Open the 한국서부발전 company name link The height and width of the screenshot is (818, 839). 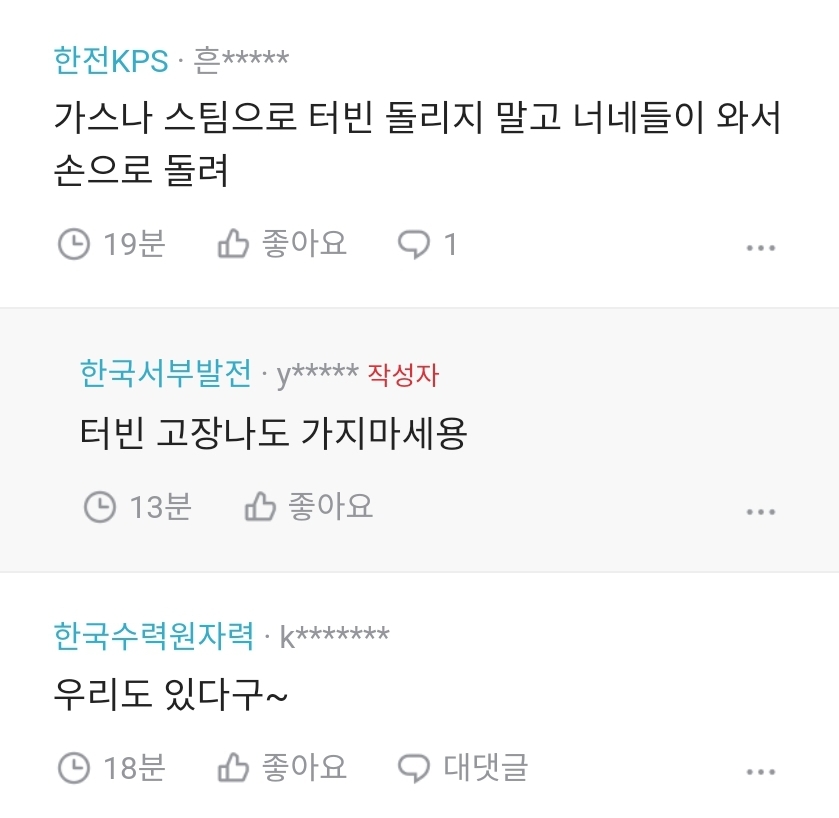click(166, 374)
